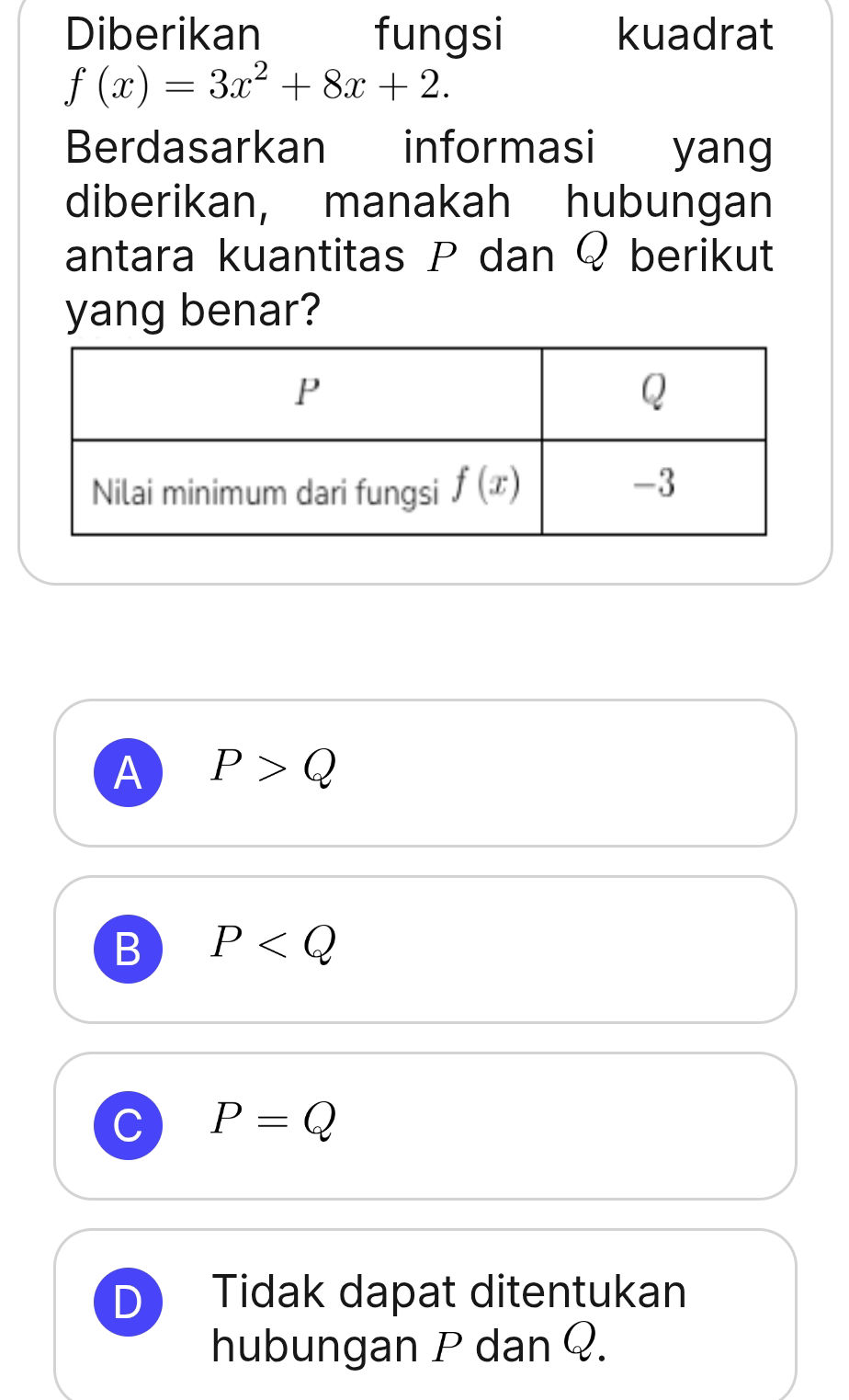Select answer option P = Q

[x=271, y=1122]
